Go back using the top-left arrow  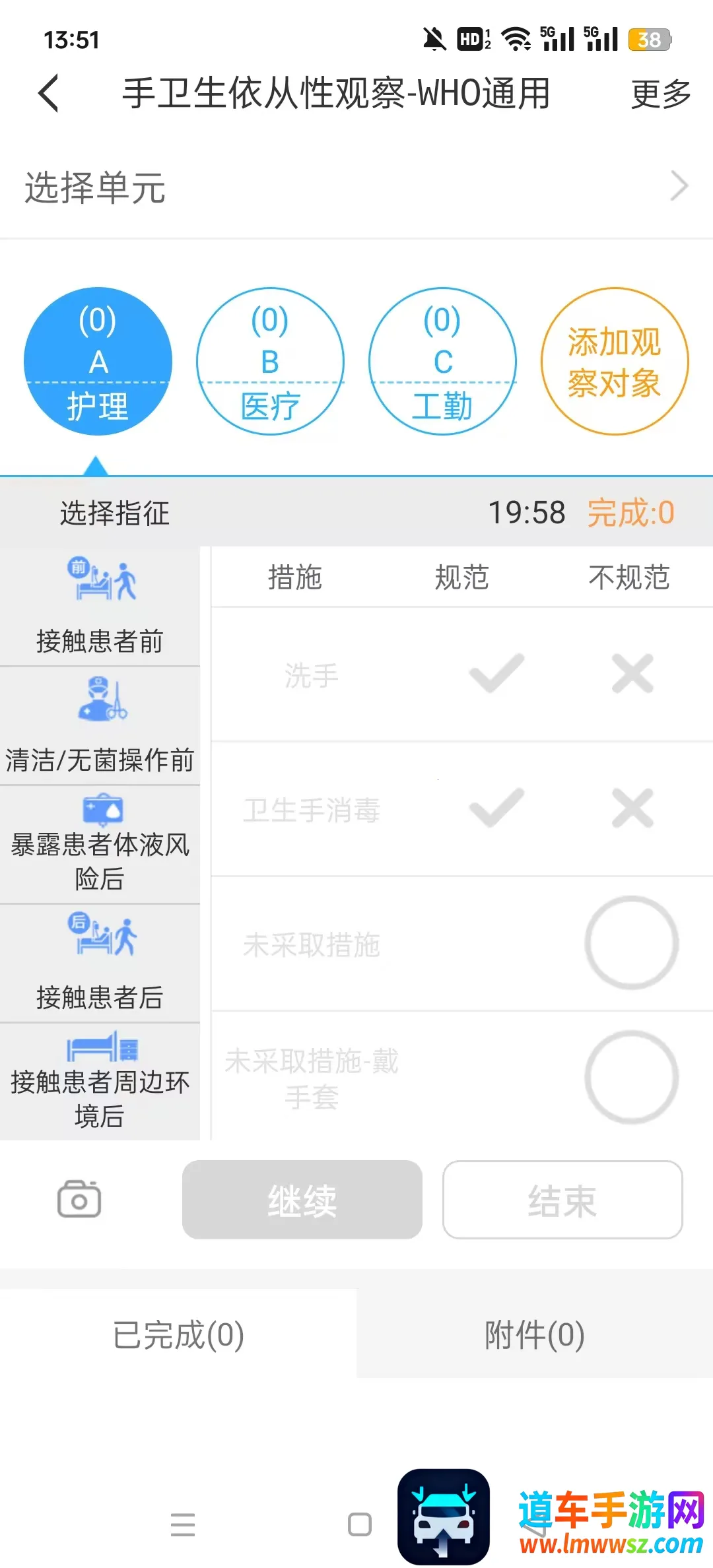49,93
